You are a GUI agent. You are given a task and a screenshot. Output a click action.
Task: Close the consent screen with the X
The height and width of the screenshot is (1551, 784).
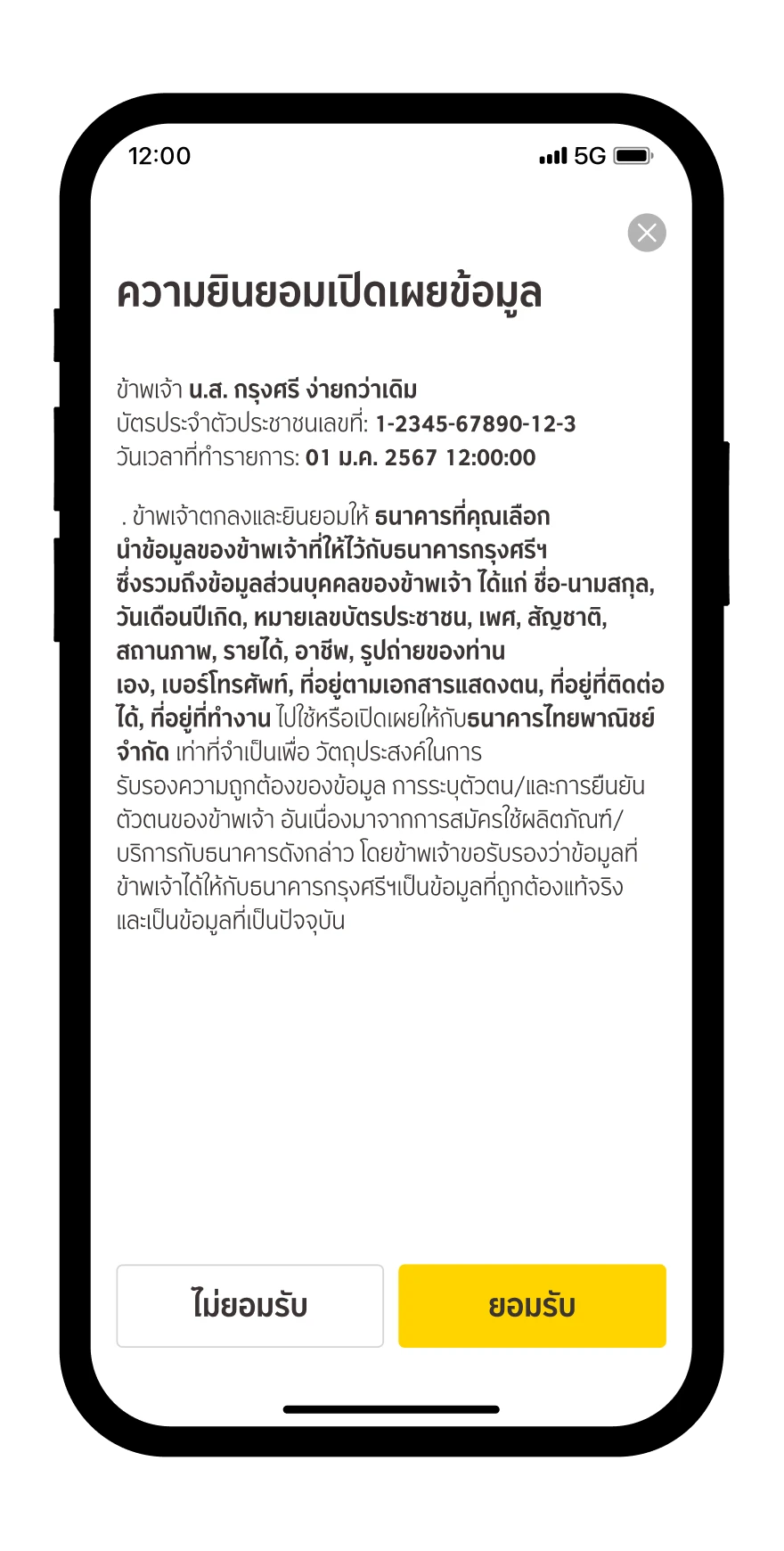pyautogui.click(x=647, y=233)
